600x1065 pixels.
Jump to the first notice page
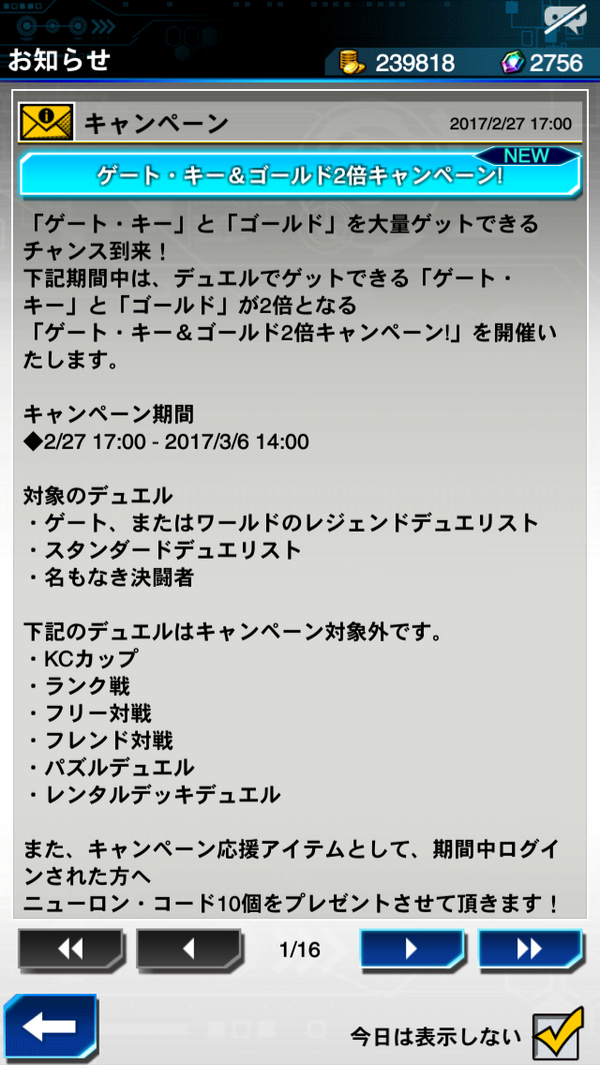[71, 950]
